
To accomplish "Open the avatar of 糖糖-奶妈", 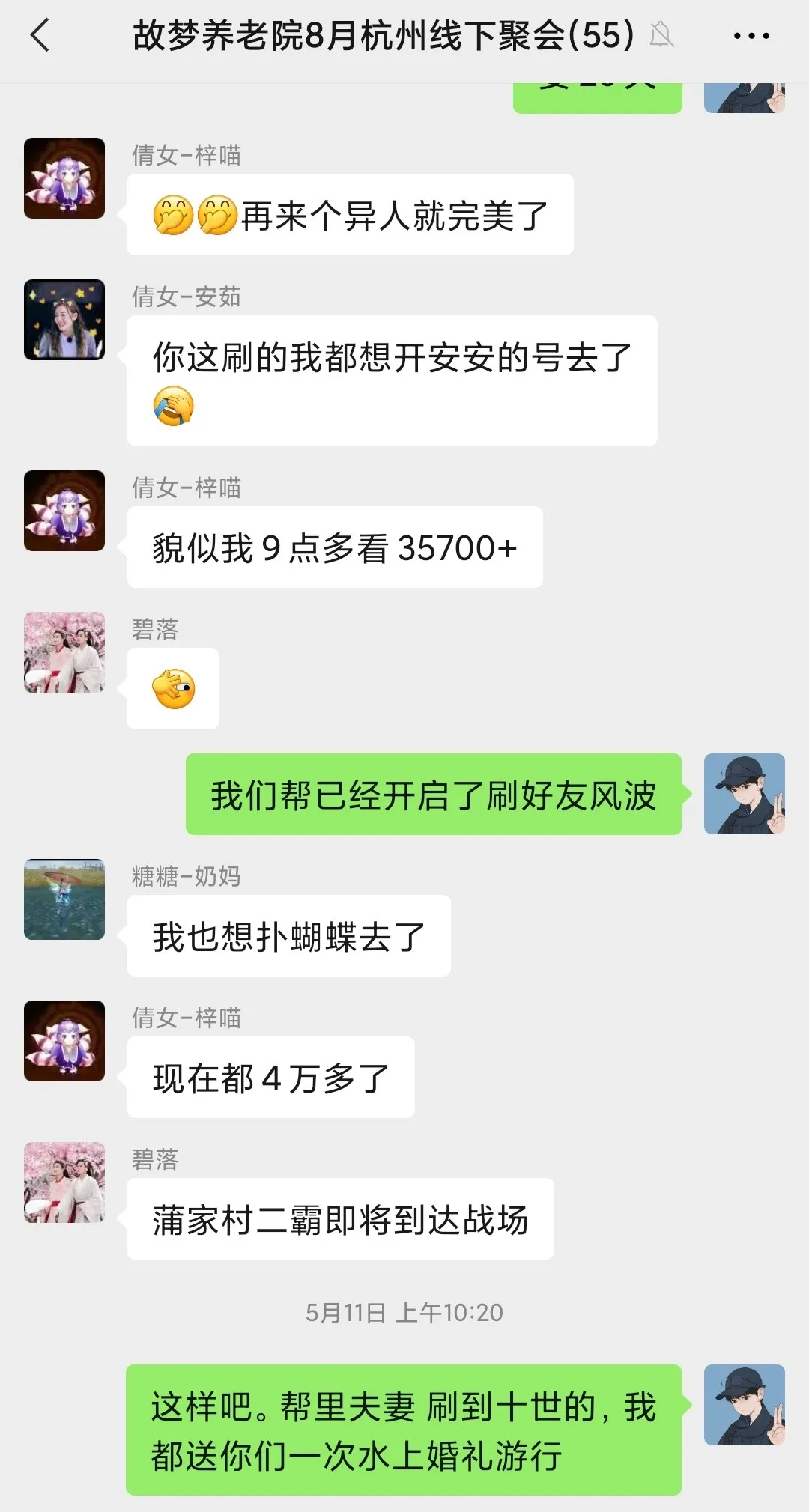I will tap(64, 899).
